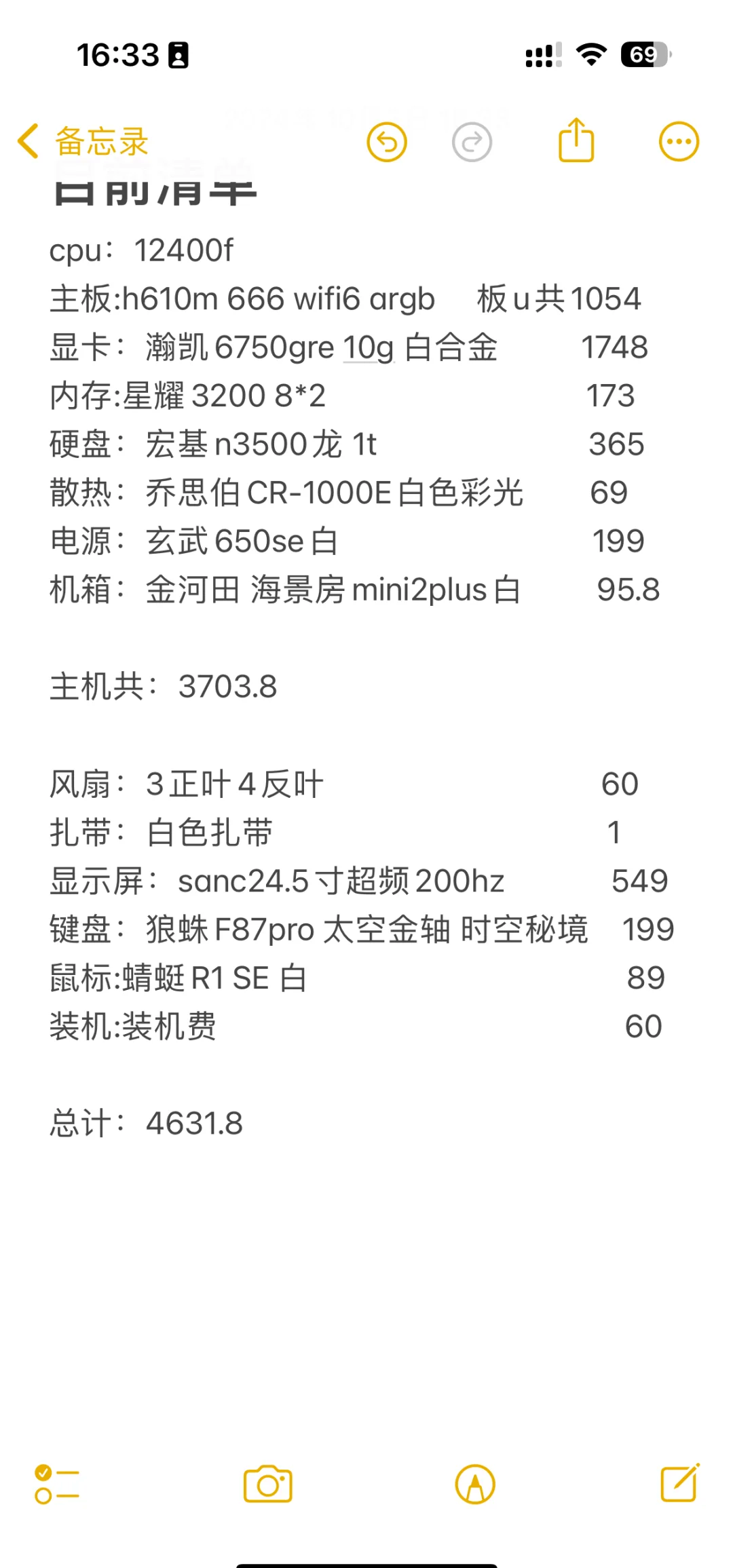Open the camera attachment options
This screenshot has width=733, height=1568.
pos(267,1484)
